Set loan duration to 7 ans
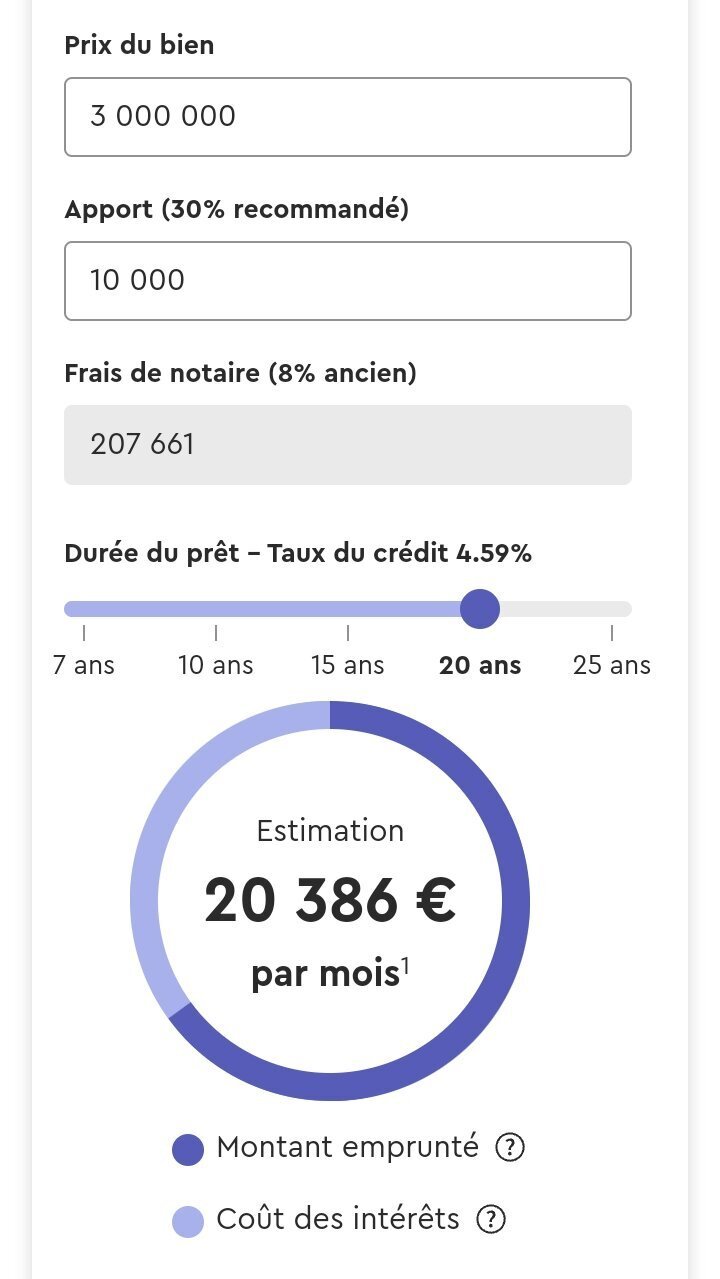Image resolution: width=720 pixels, height=1279 pixels. (x=84, y=665)
